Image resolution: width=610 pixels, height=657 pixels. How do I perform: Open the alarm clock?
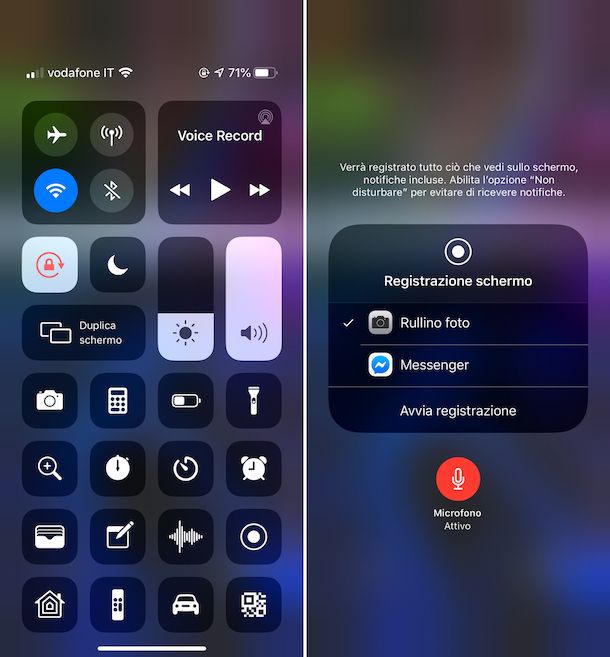click(253, 468)
